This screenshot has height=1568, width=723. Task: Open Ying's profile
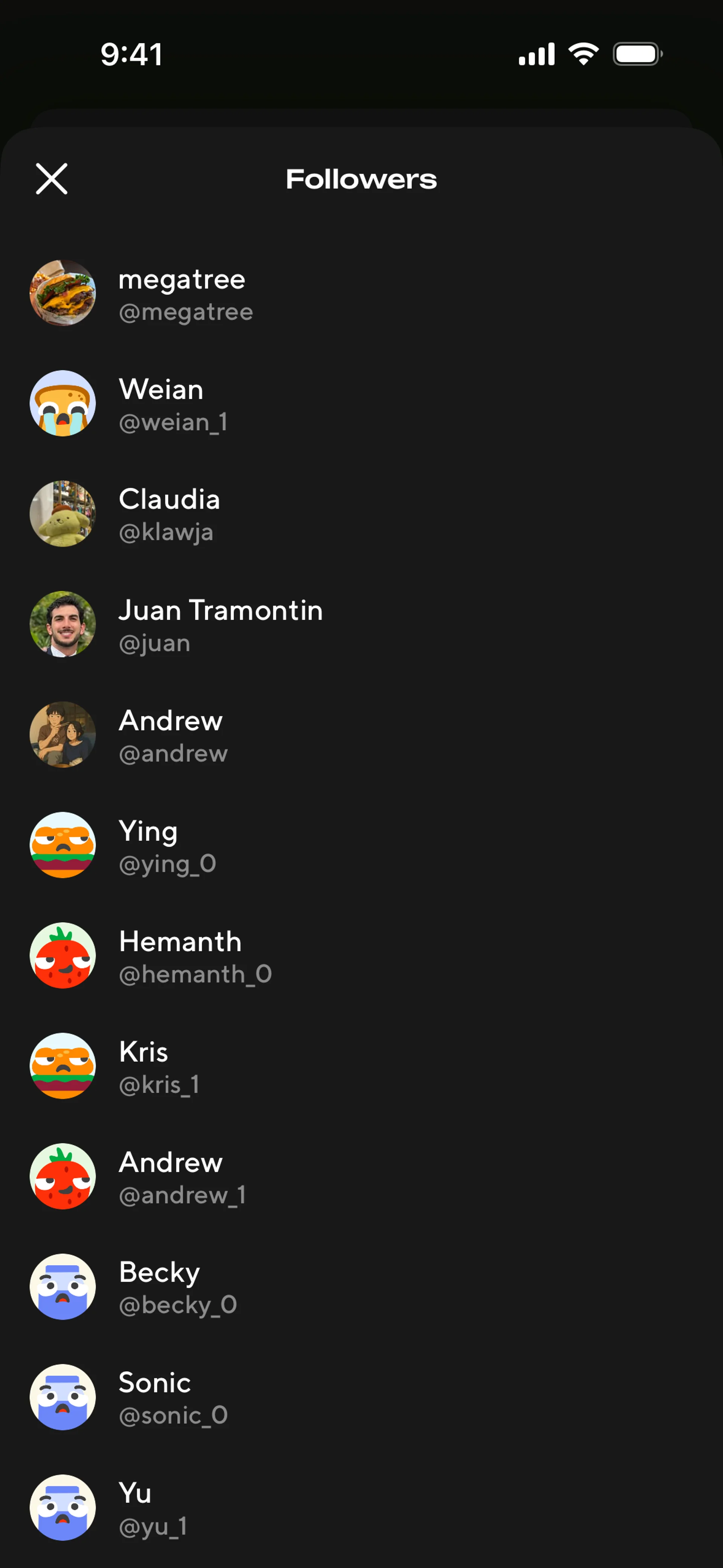tap(361, 845)
